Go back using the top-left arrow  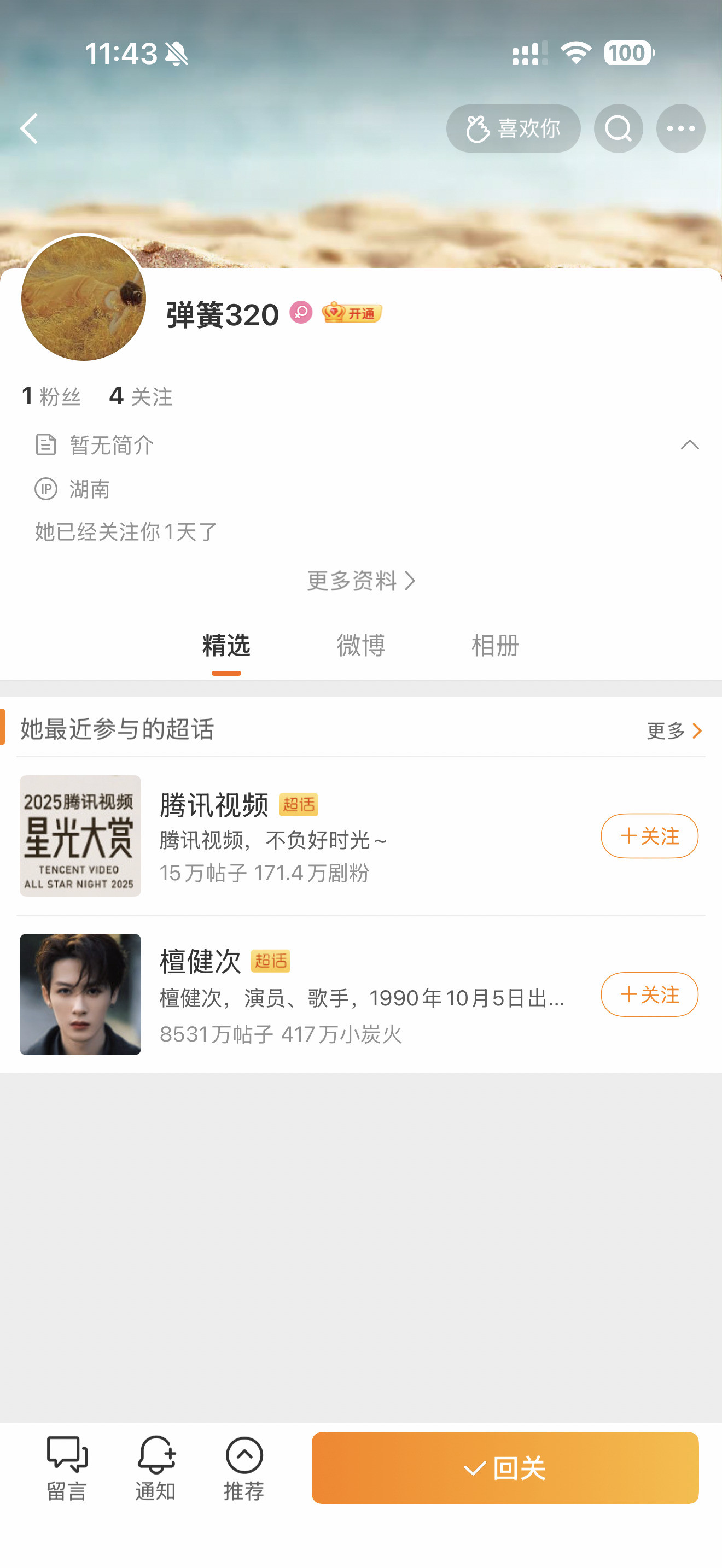[29, 128]
